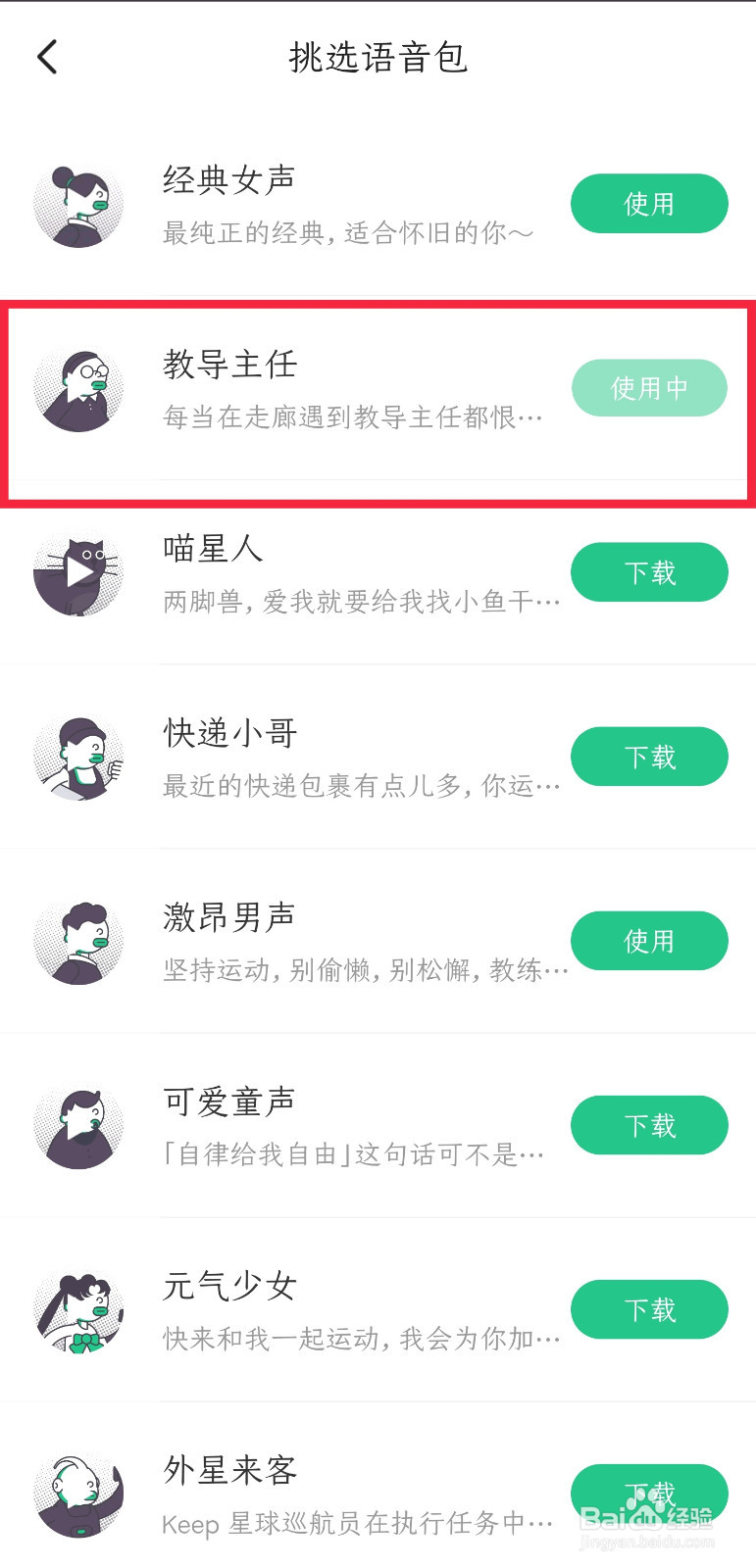Tap the back arrow to exit
The image size is (756, 1568).
coord(47,57)
